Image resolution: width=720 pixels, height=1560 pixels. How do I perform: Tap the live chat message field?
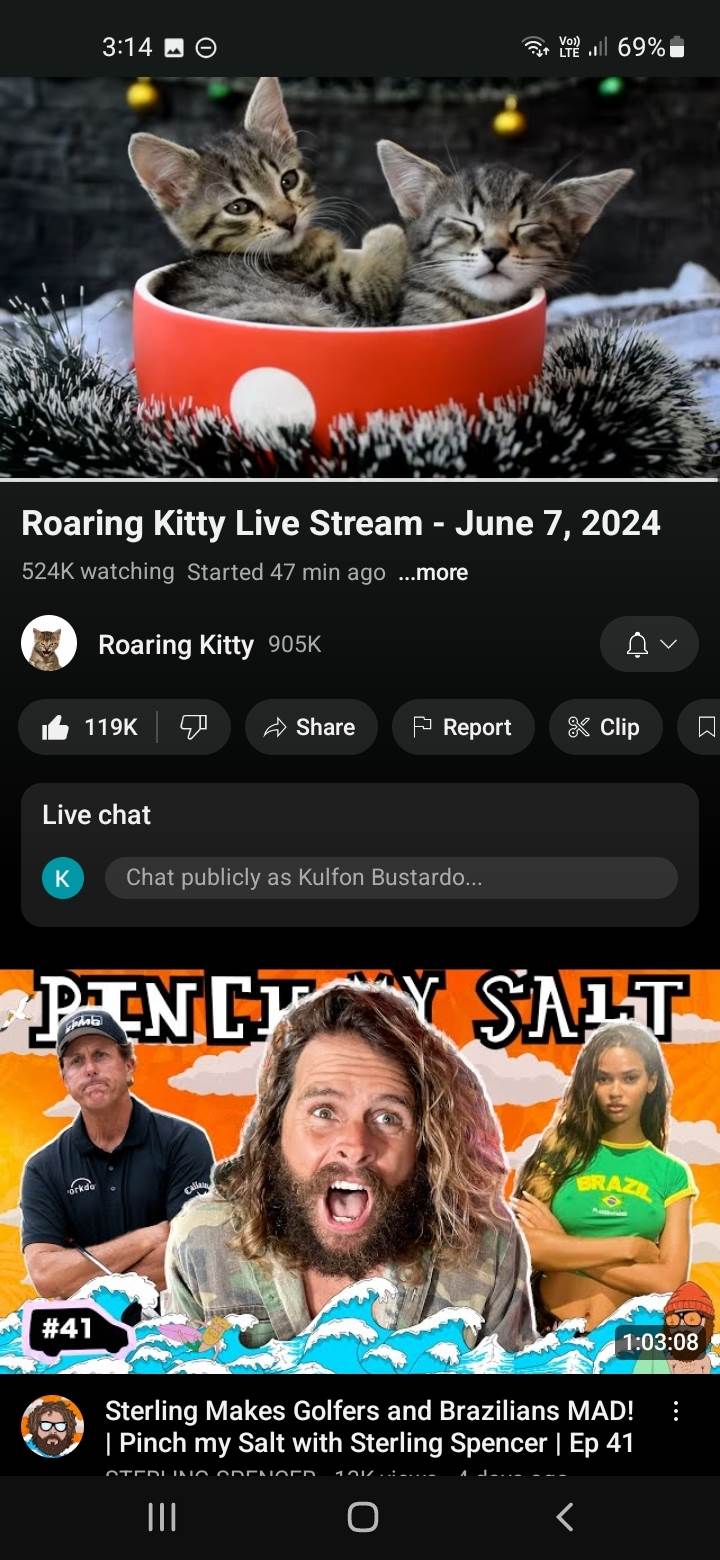pos(391,878)
